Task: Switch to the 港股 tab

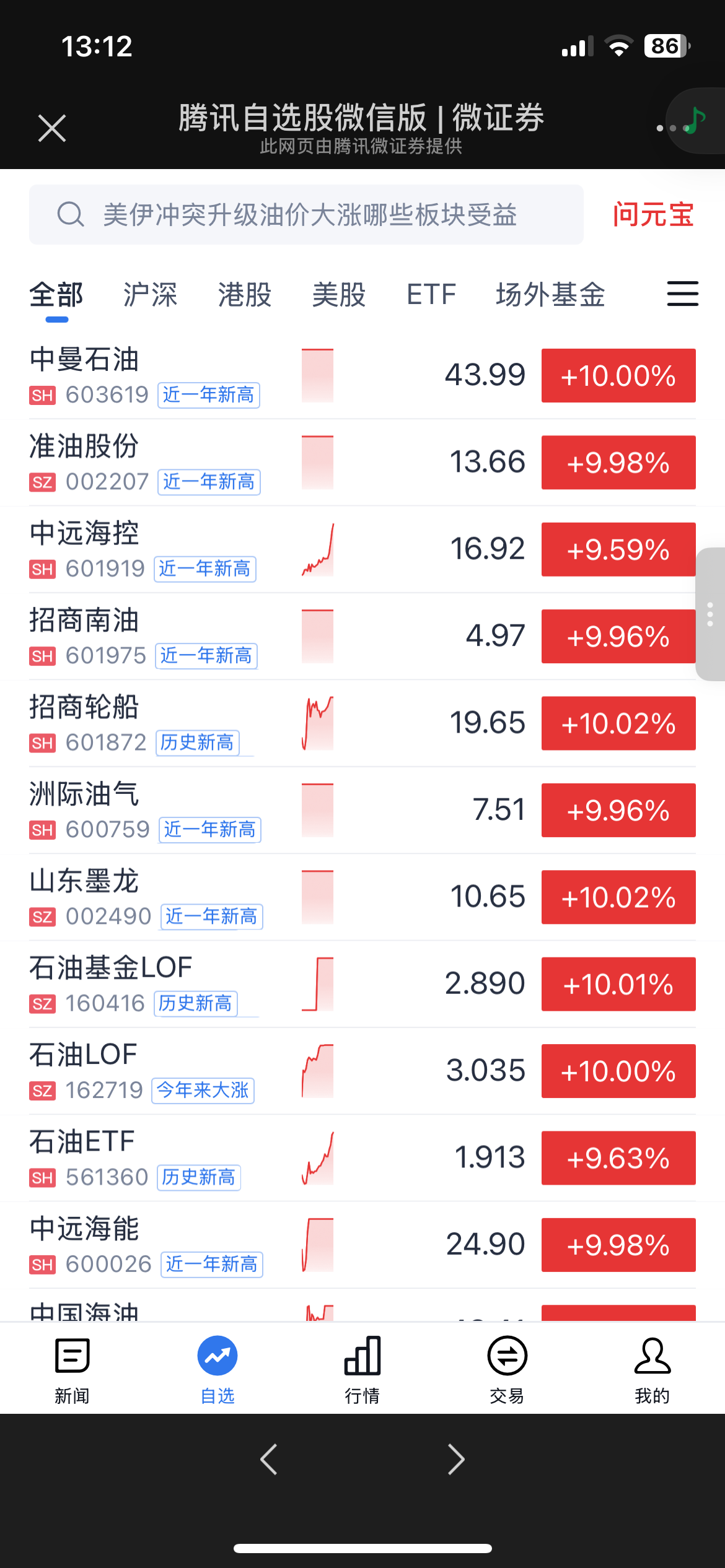Action: (x=245, y=295)
